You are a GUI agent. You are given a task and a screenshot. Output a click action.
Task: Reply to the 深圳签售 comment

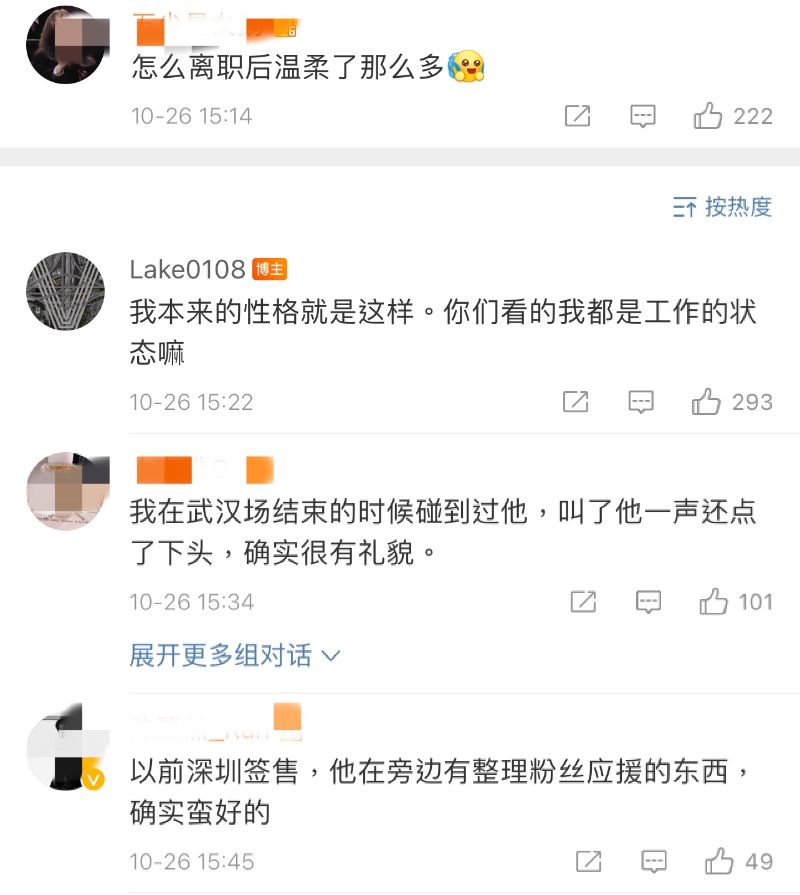(x=653, y=861)
